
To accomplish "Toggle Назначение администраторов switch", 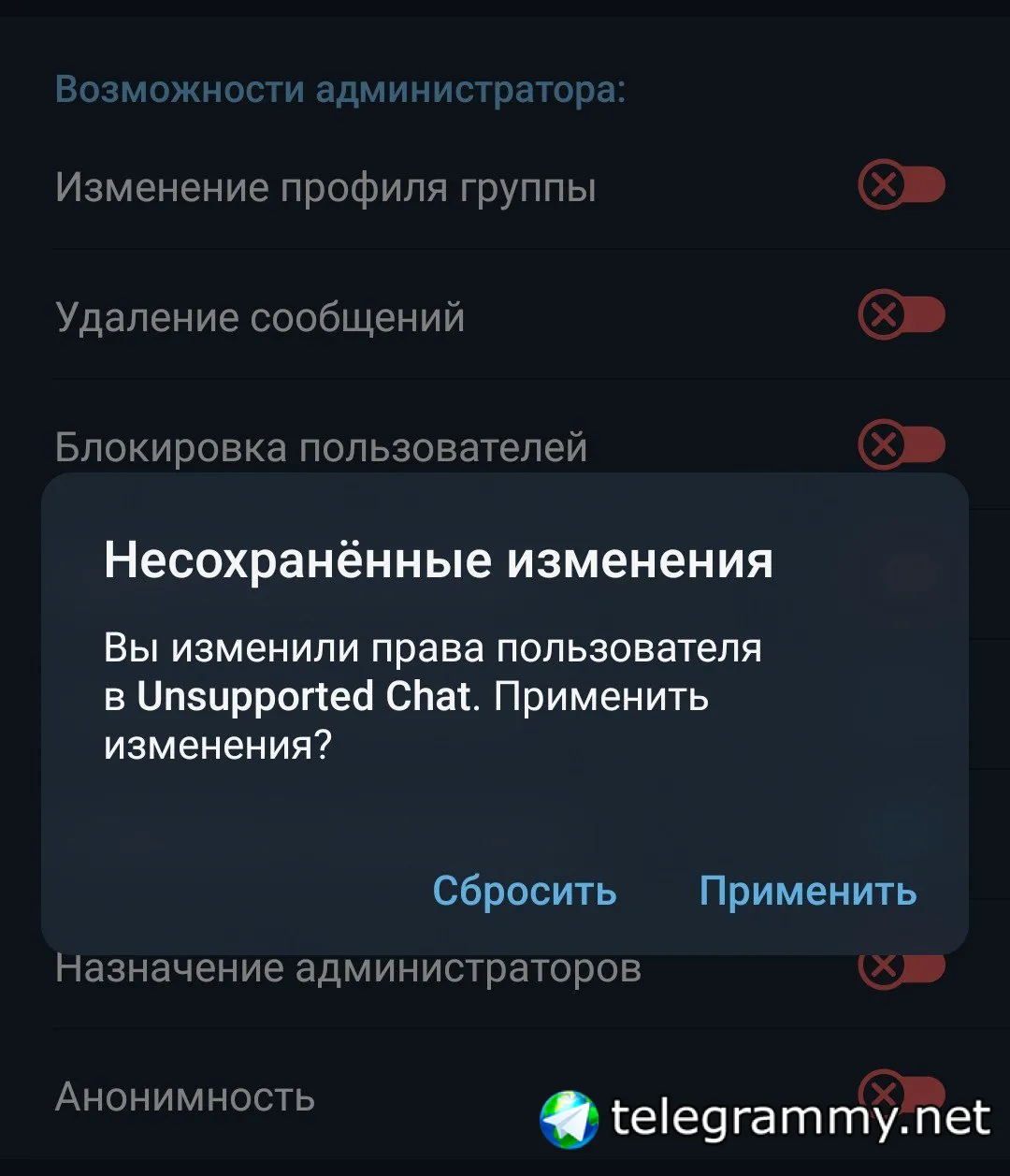I will (x=902, y=967).
